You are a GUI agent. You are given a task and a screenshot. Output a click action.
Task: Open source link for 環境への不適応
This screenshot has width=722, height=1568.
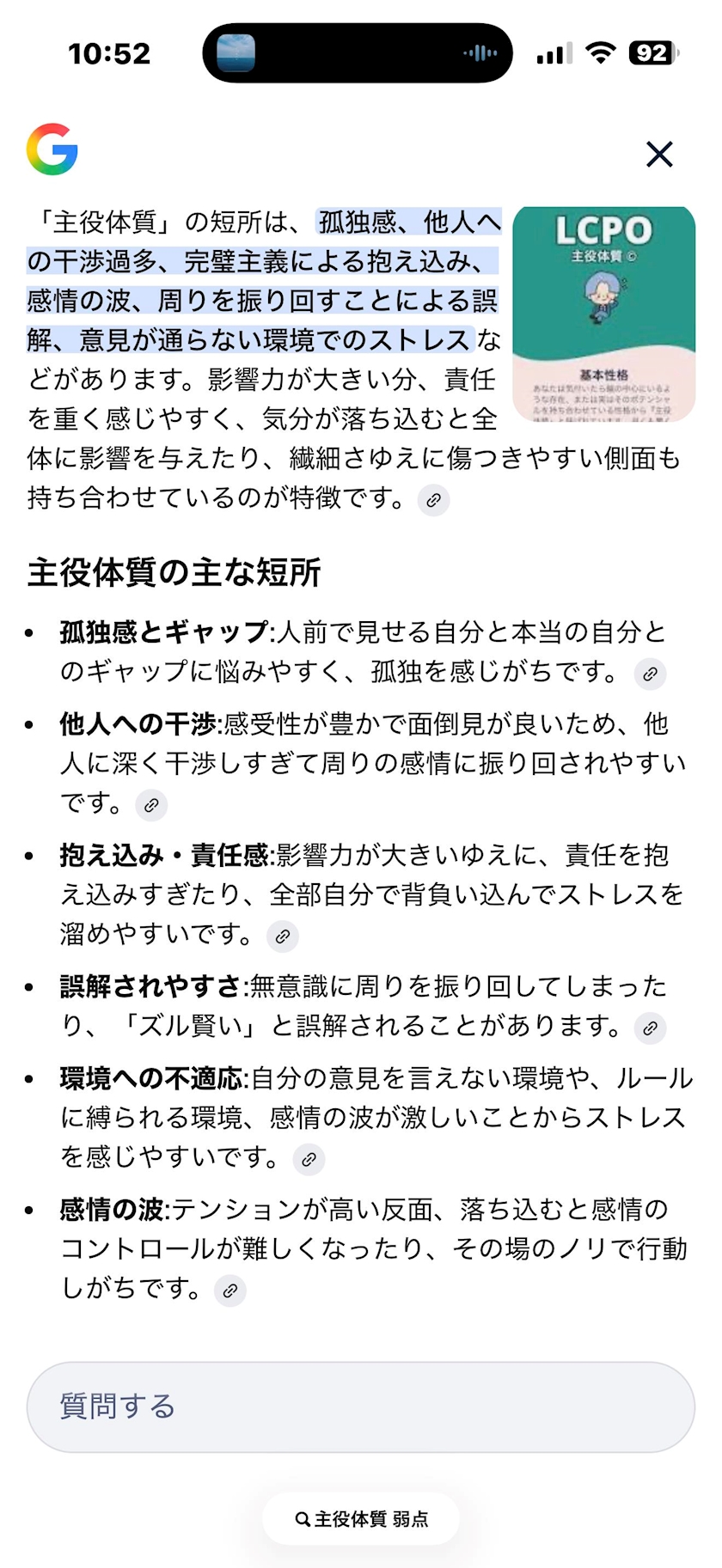point(309,1159)
